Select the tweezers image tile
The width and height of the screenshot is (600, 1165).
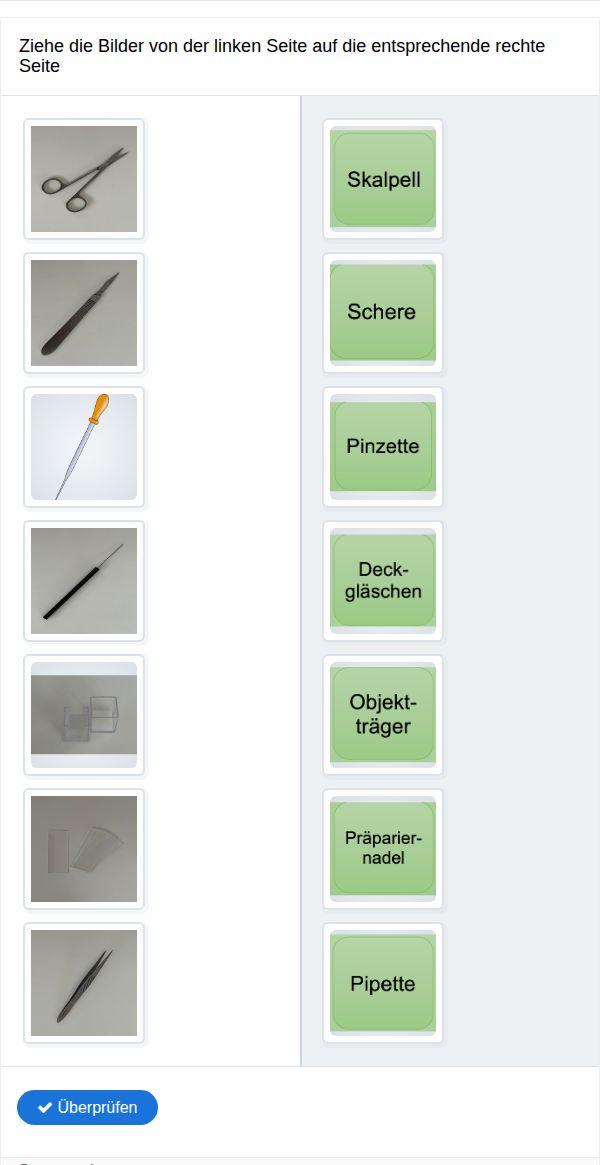(84, 983)
